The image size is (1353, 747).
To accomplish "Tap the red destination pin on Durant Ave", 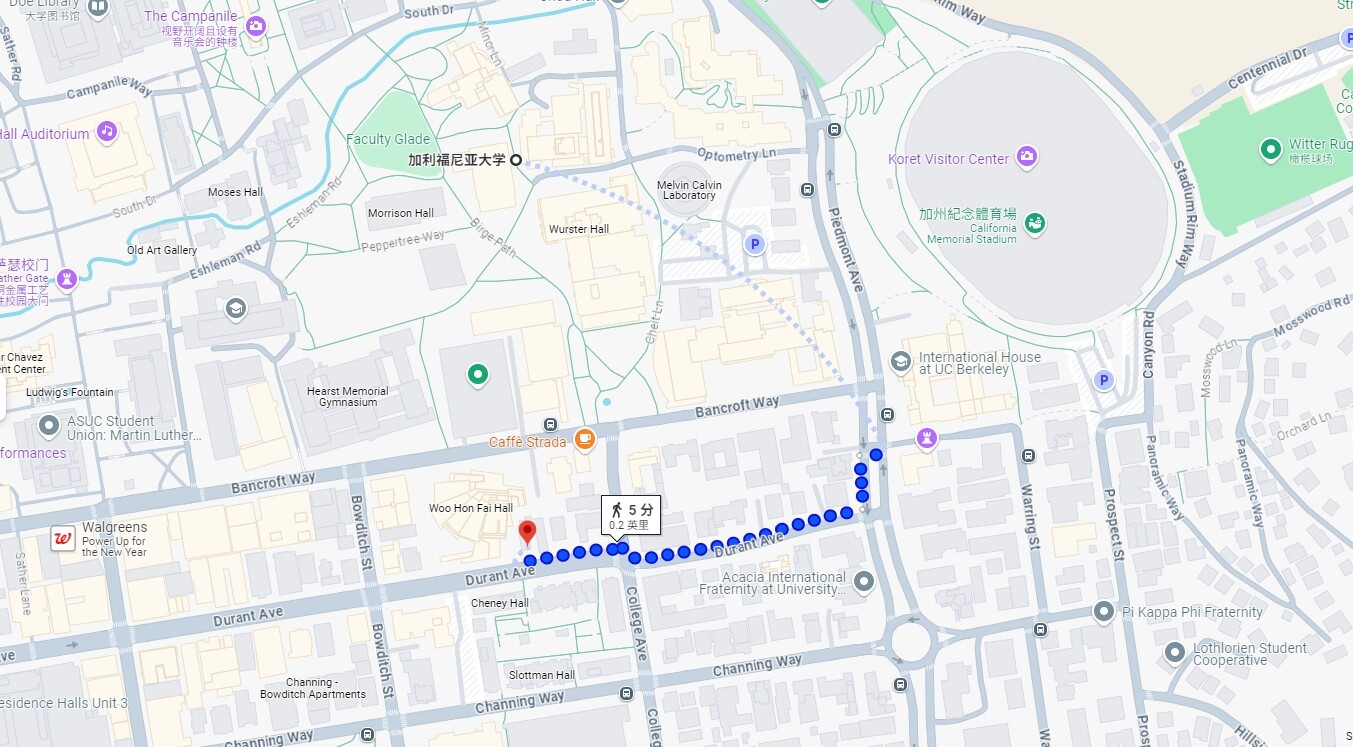I will coord(528,532).
